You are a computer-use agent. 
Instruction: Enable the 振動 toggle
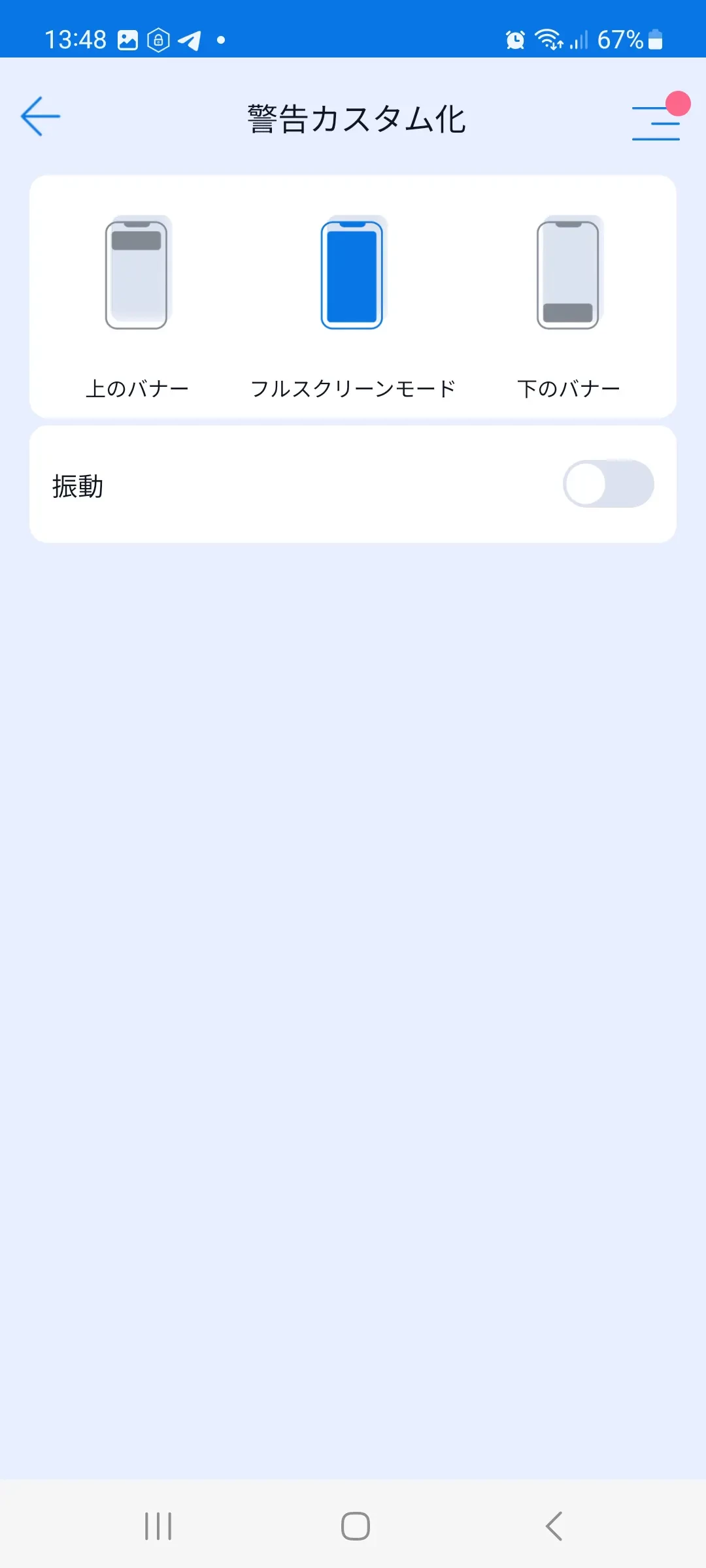[608, 484]
